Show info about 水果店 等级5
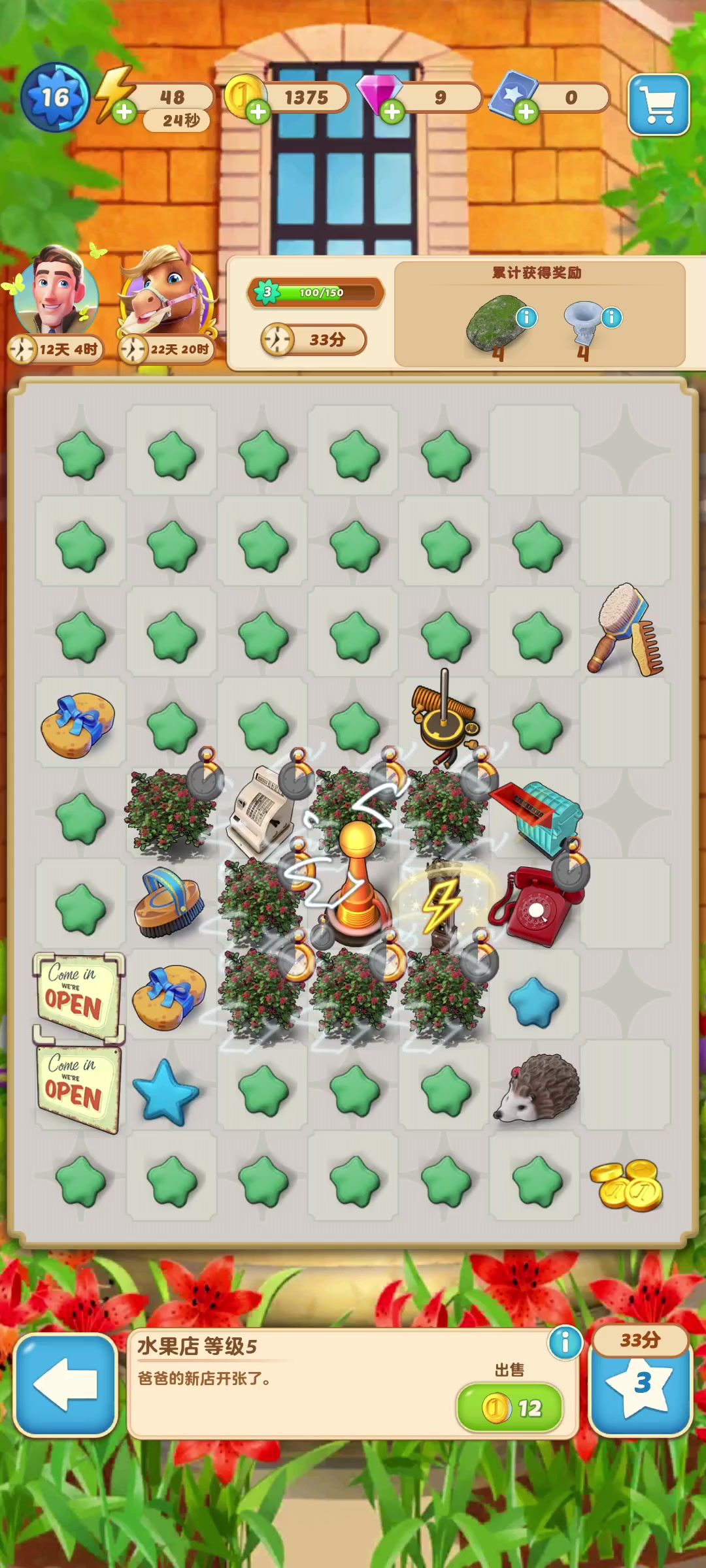The image size is (706, 1568). point(565,1343)
